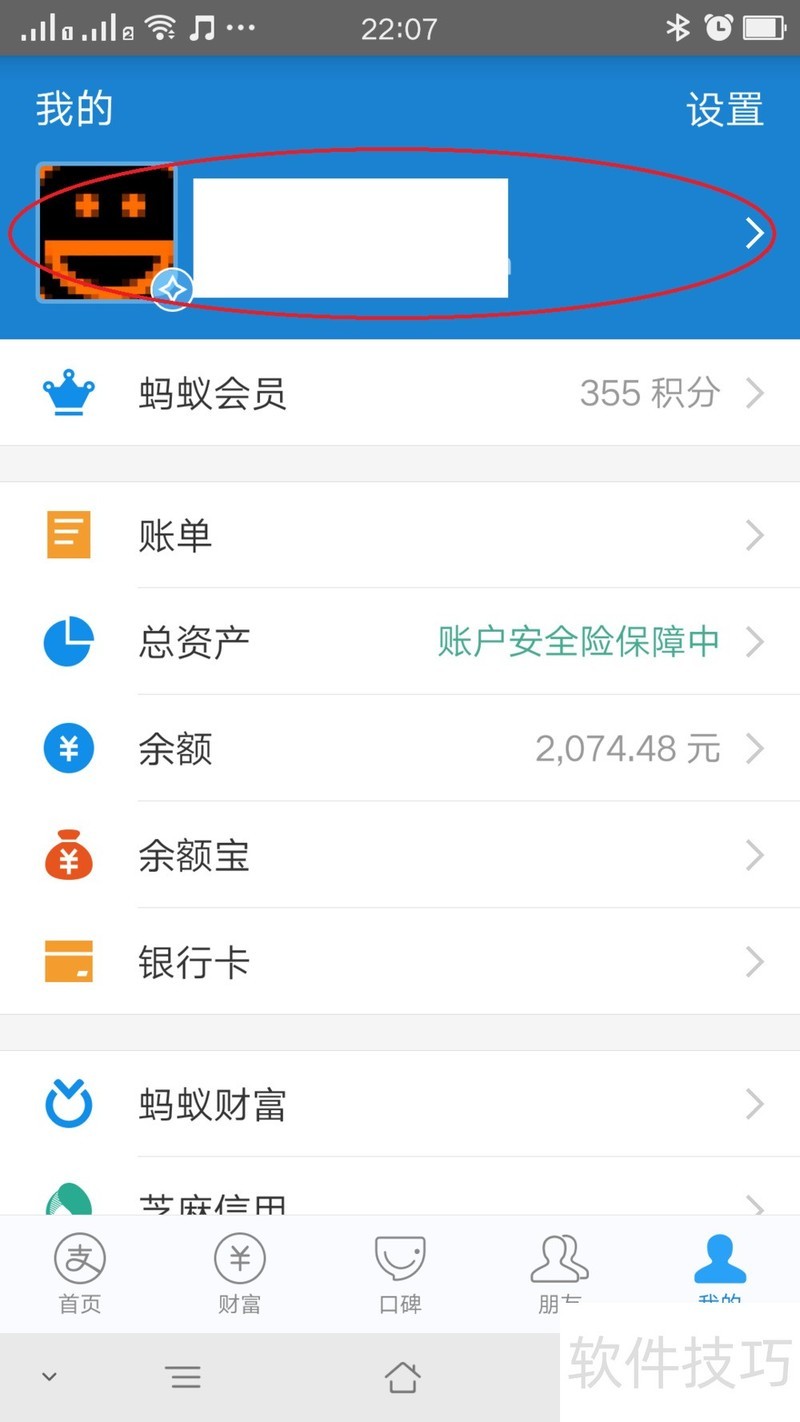Expand the 蚂蚁会员 points chevron
Screen dimensions: 800x1422
tap(755, 392)
